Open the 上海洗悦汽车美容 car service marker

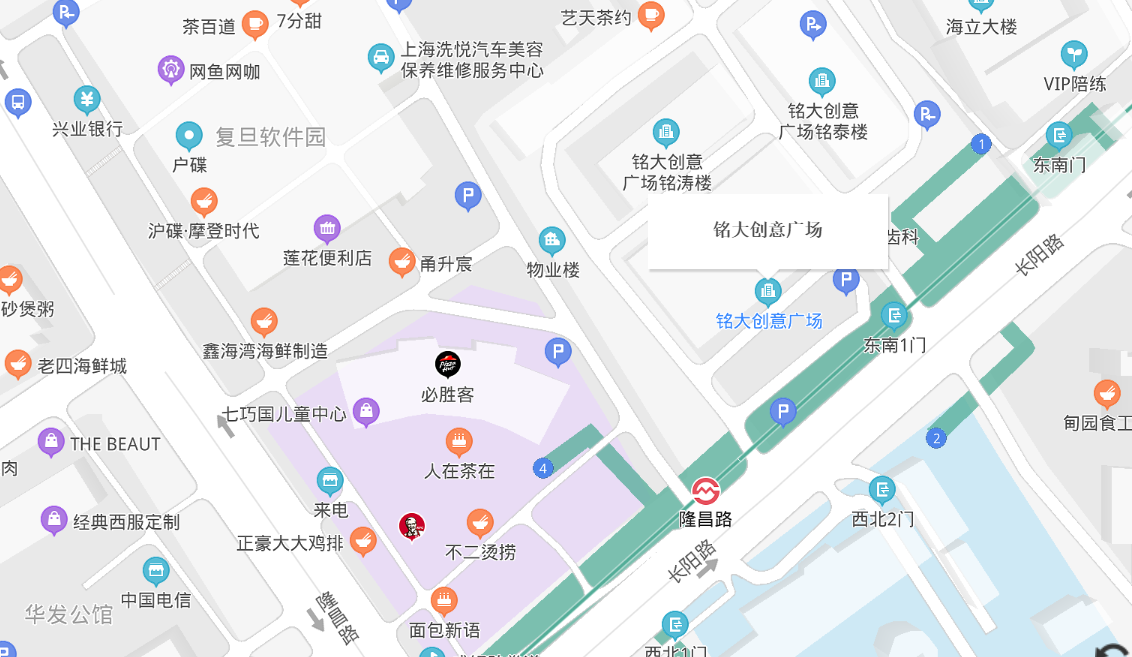pyautogui.click(x=381, y=57)
